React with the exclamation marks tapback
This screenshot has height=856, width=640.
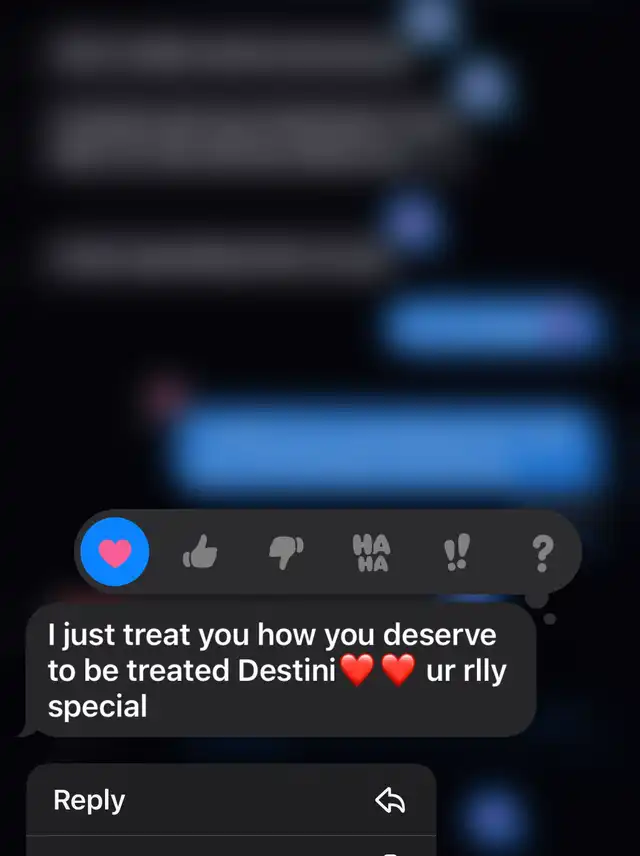pos(457,551)
